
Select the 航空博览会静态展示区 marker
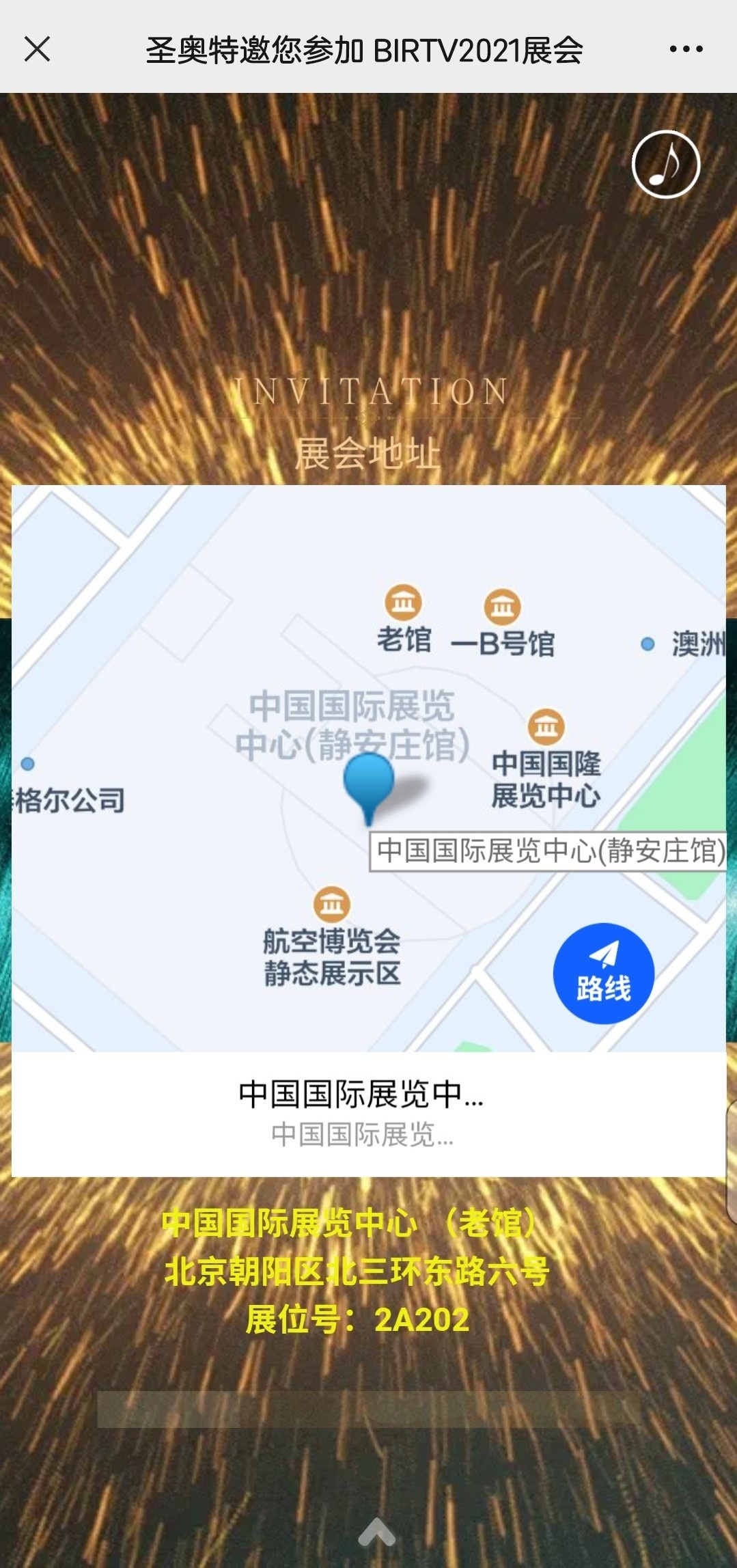(x=332, y=906)
